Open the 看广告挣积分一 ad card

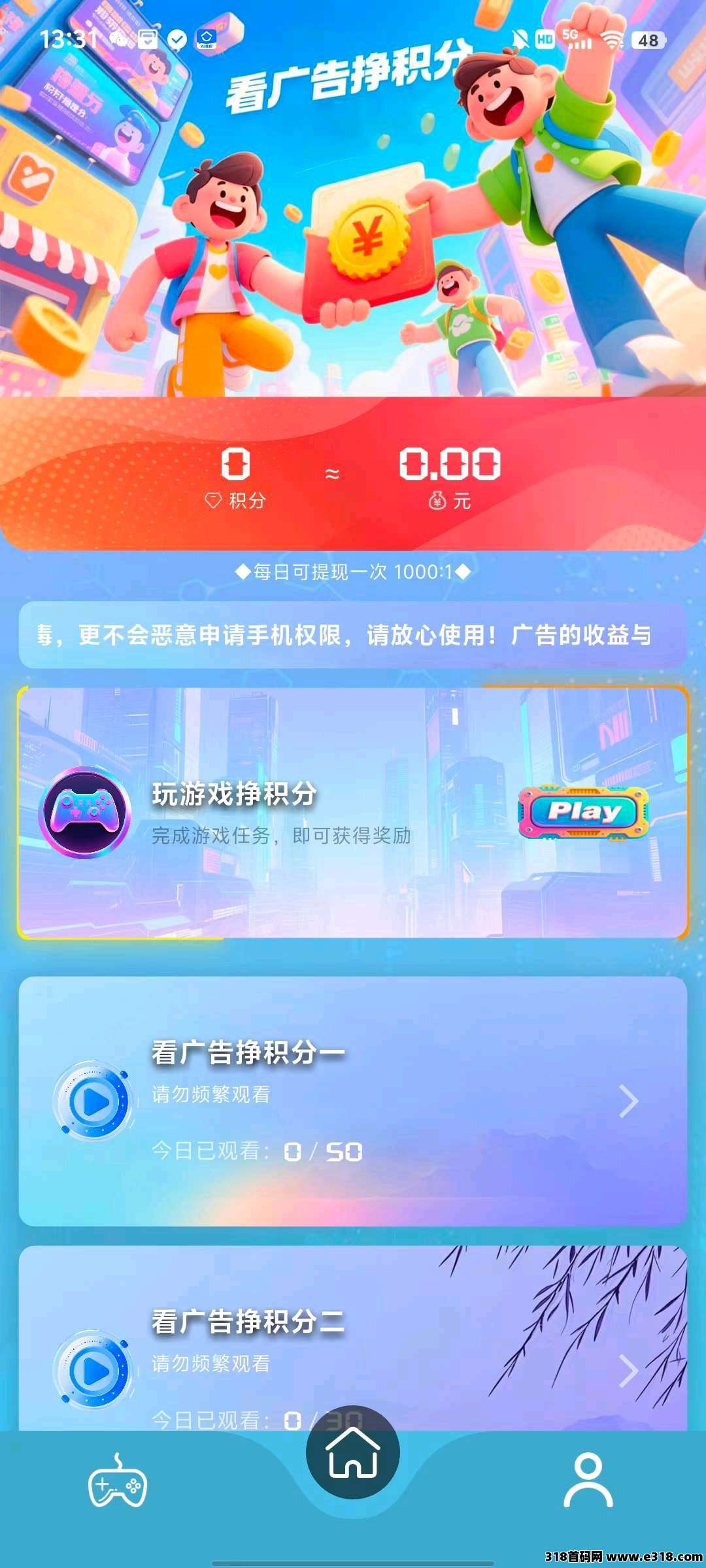coord(353,1100)
